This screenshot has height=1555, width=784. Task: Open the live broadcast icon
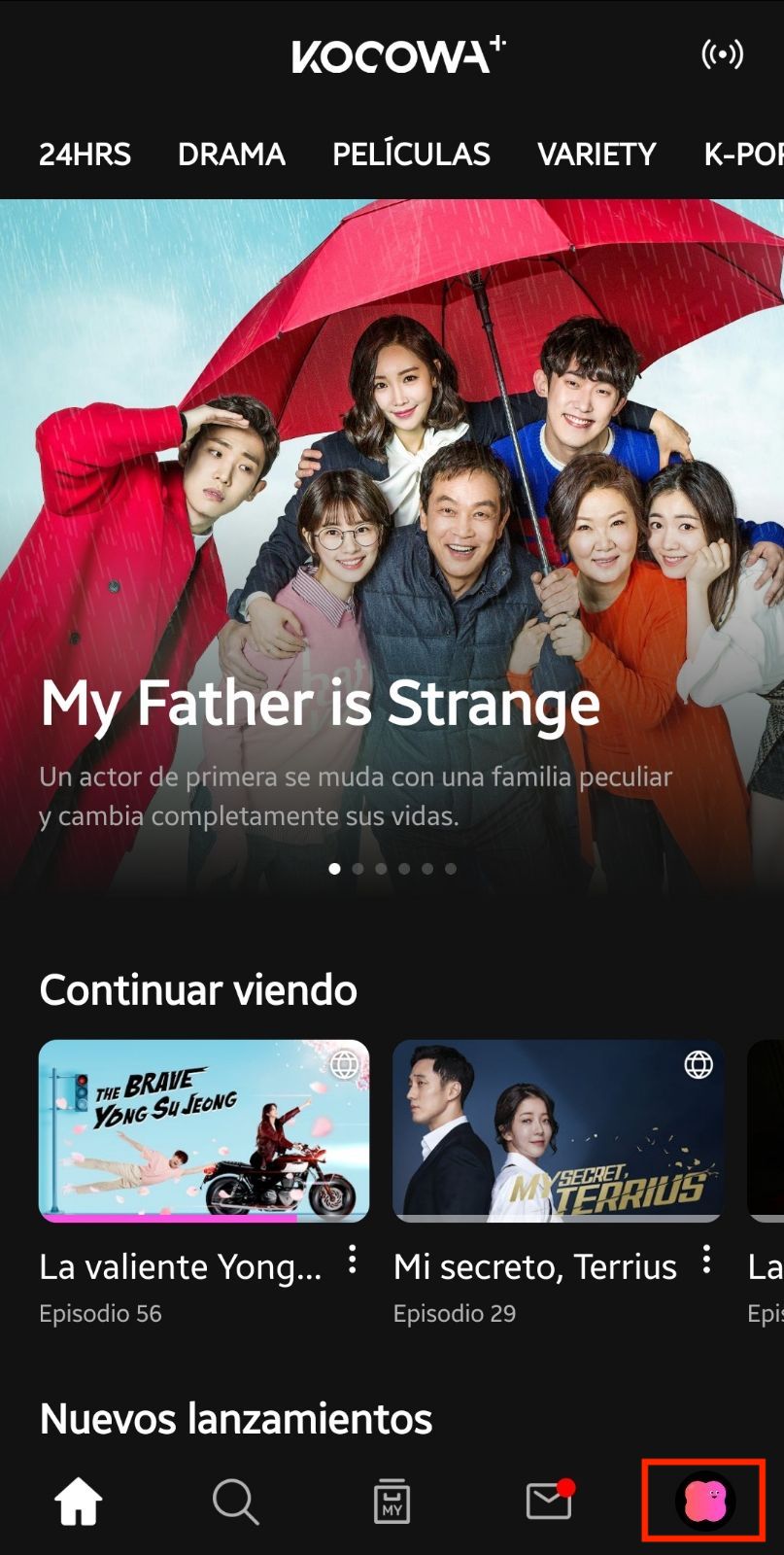tap(722, 54)
